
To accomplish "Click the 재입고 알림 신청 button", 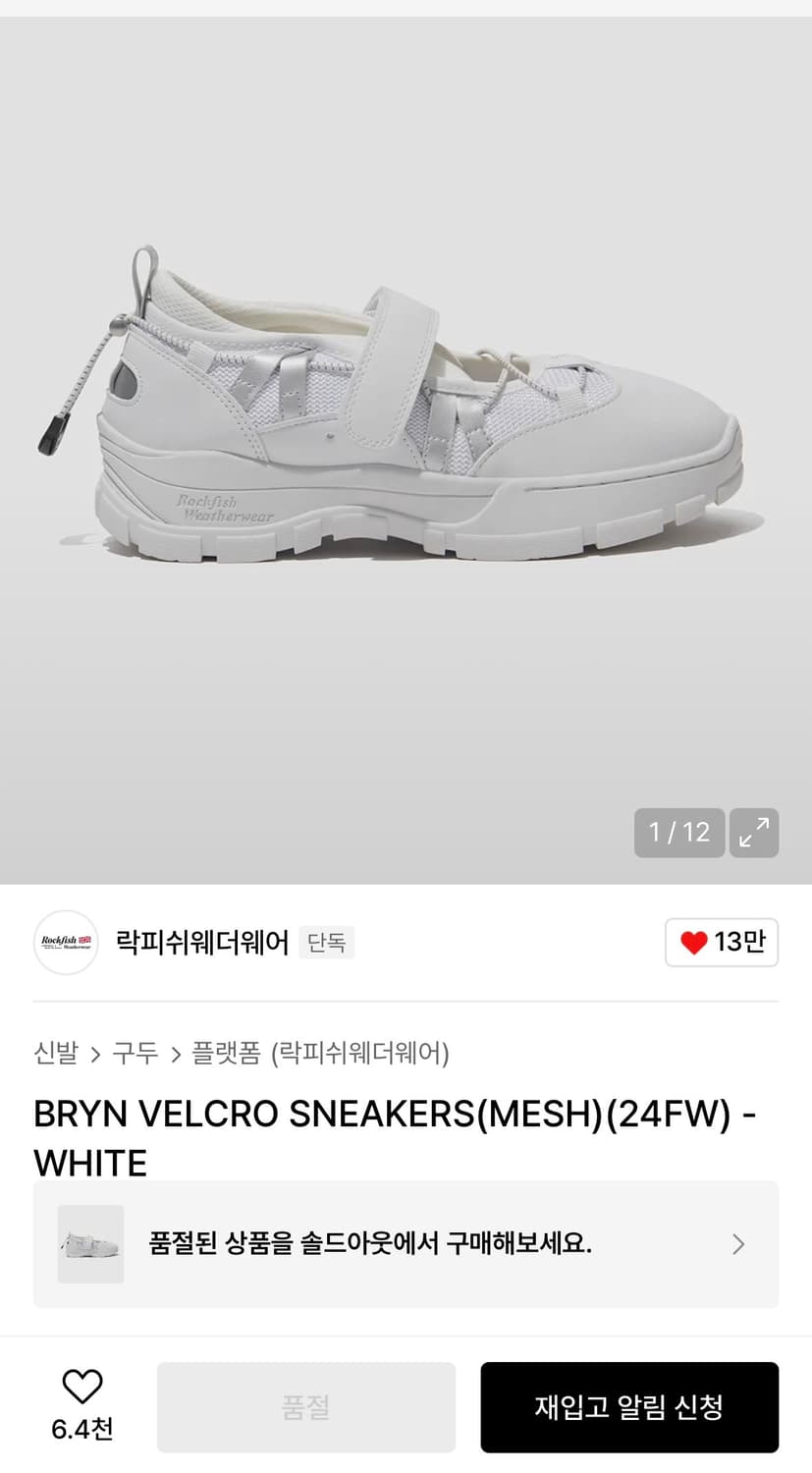I will [628, 1406].
